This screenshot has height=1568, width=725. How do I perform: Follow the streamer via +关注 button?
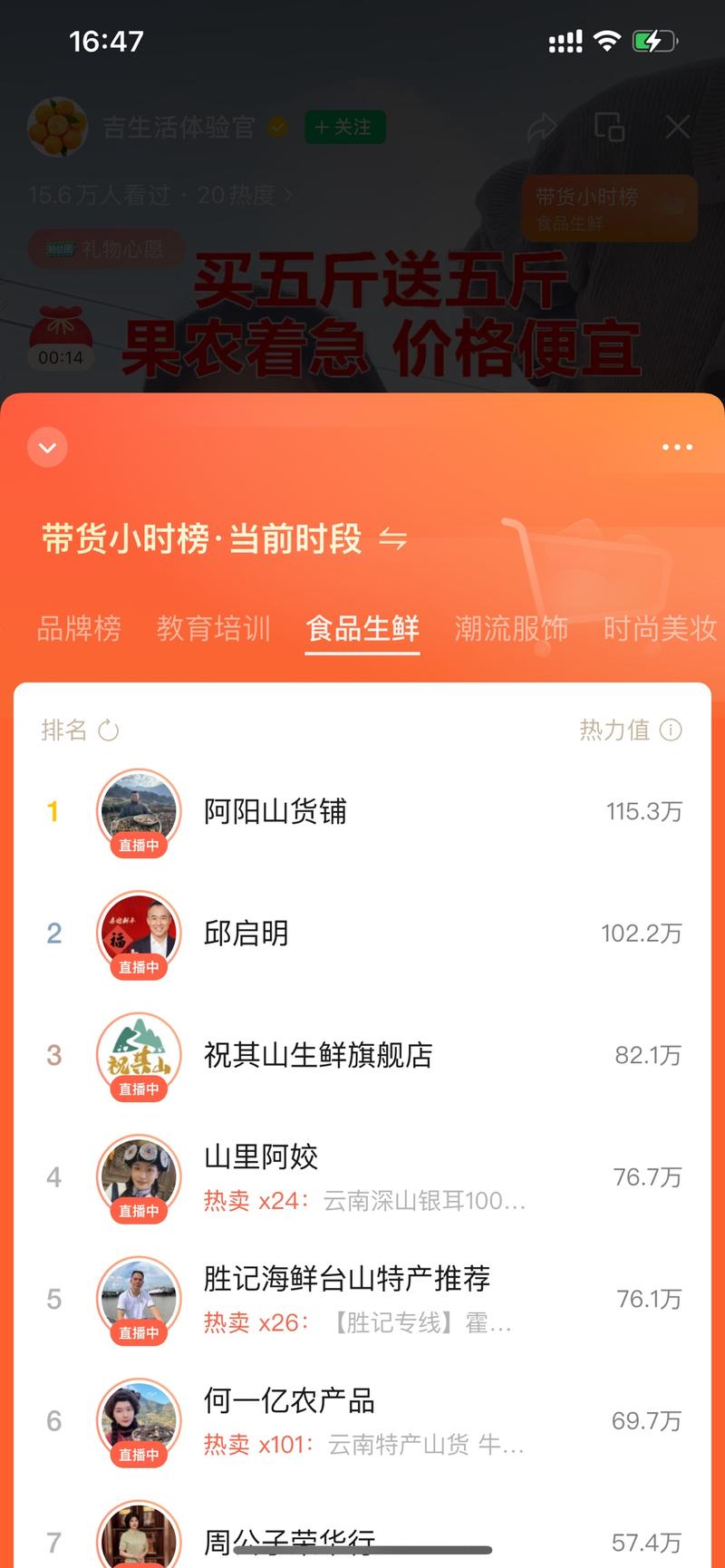[343, 128]
